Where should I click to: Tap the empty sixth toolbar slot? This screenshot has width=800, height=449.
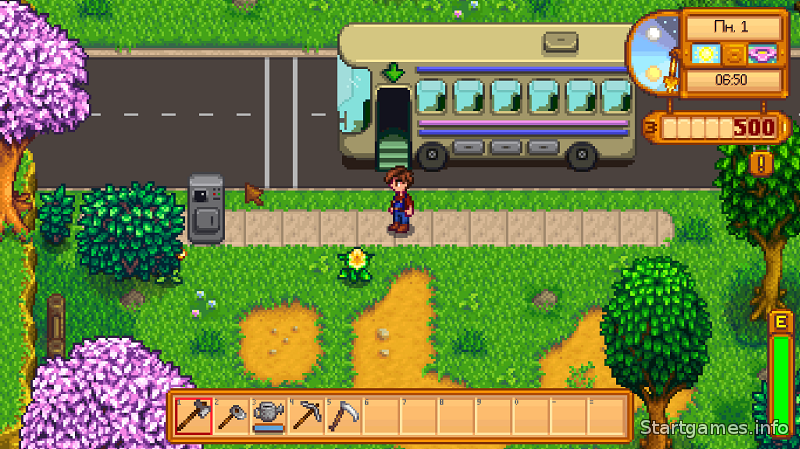381,414
